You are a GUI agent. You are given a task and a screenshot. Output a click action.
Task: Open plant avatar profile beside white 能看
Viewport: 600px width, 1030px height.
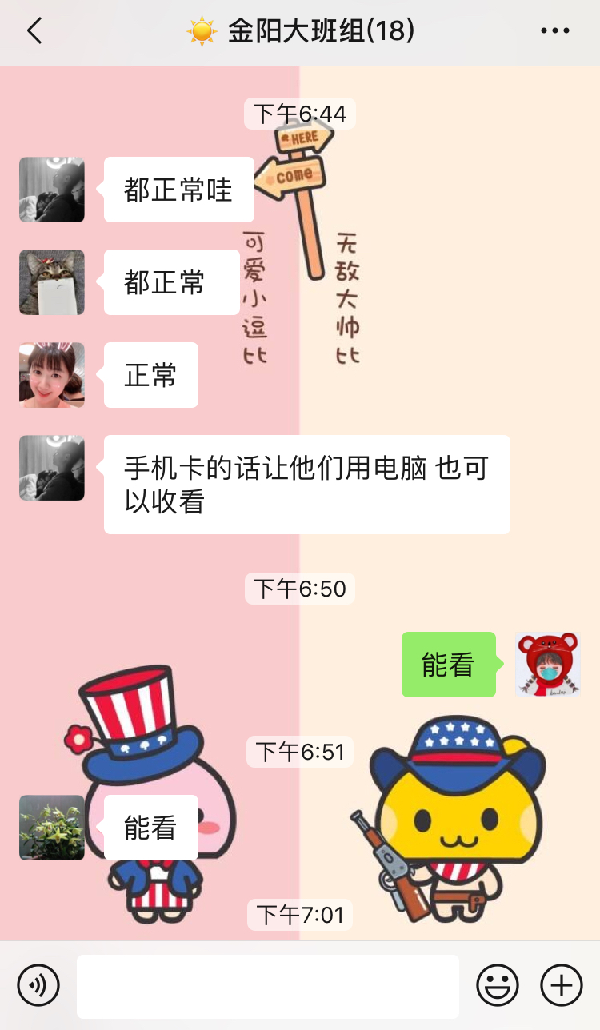[x=52, y=827]
